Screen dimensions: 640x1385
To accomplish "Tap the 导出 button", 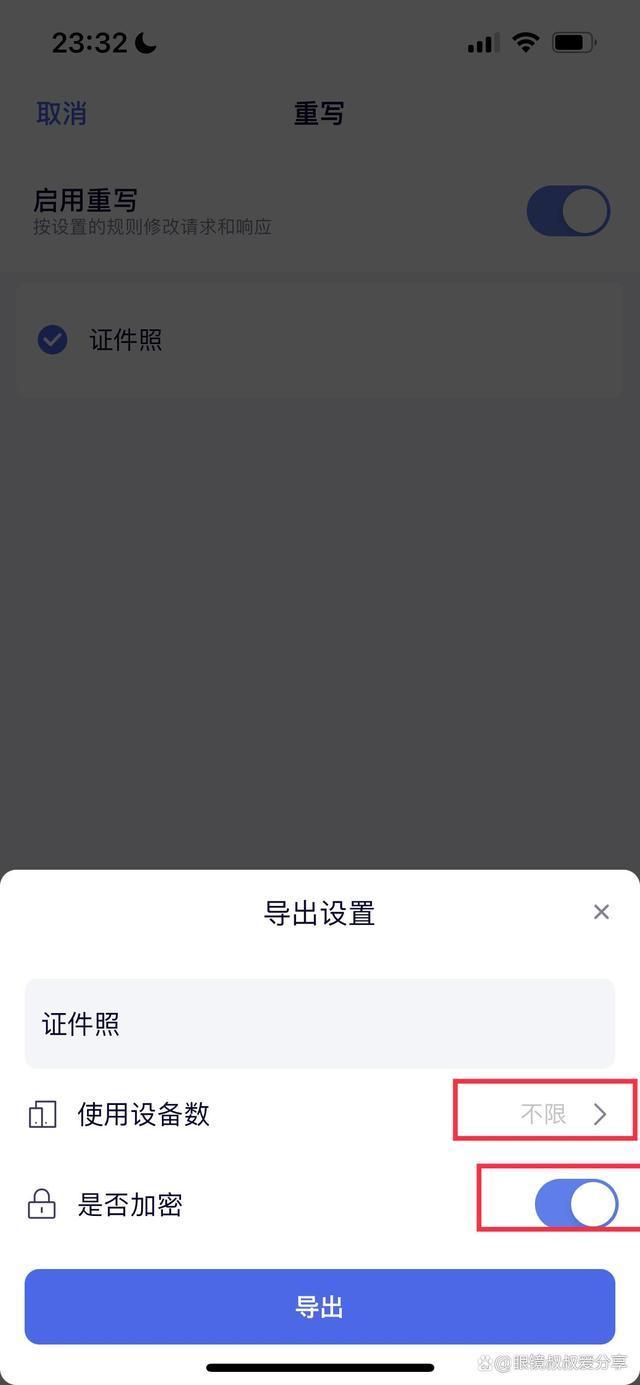I will pos(319,1307).
